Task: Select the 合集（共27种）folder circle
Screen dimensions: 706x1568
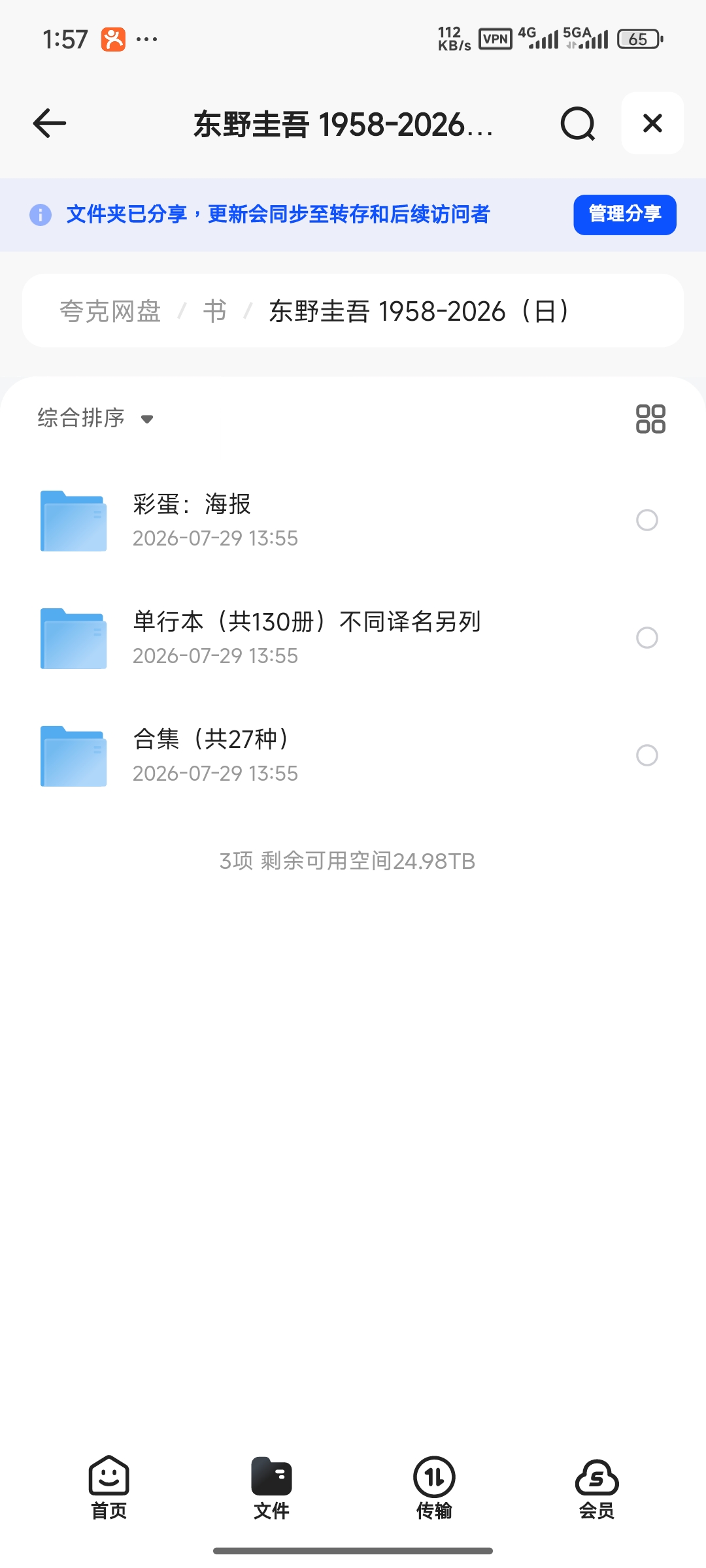Action: tap(647, 755)
